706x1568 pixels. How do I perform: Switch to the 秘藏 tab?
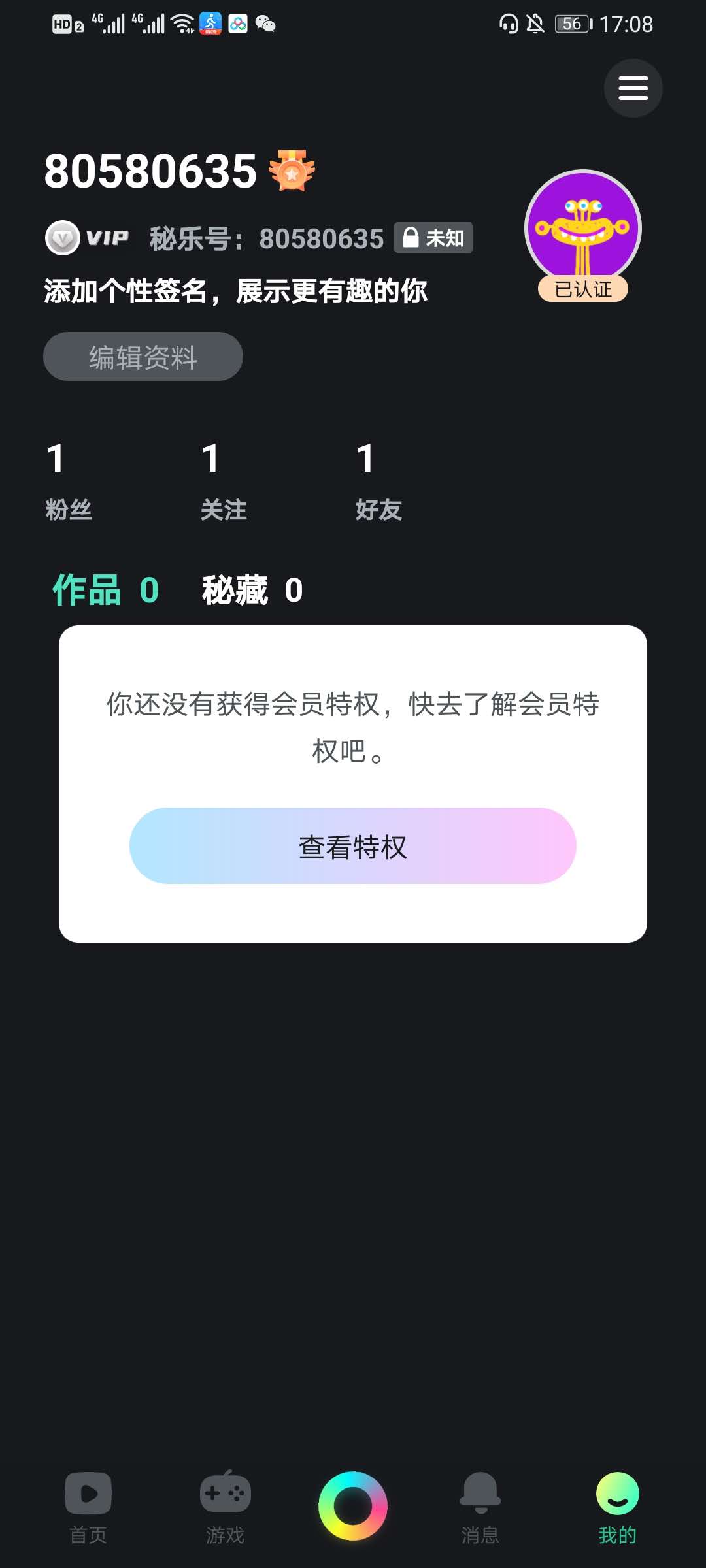(x=252, y=590)
